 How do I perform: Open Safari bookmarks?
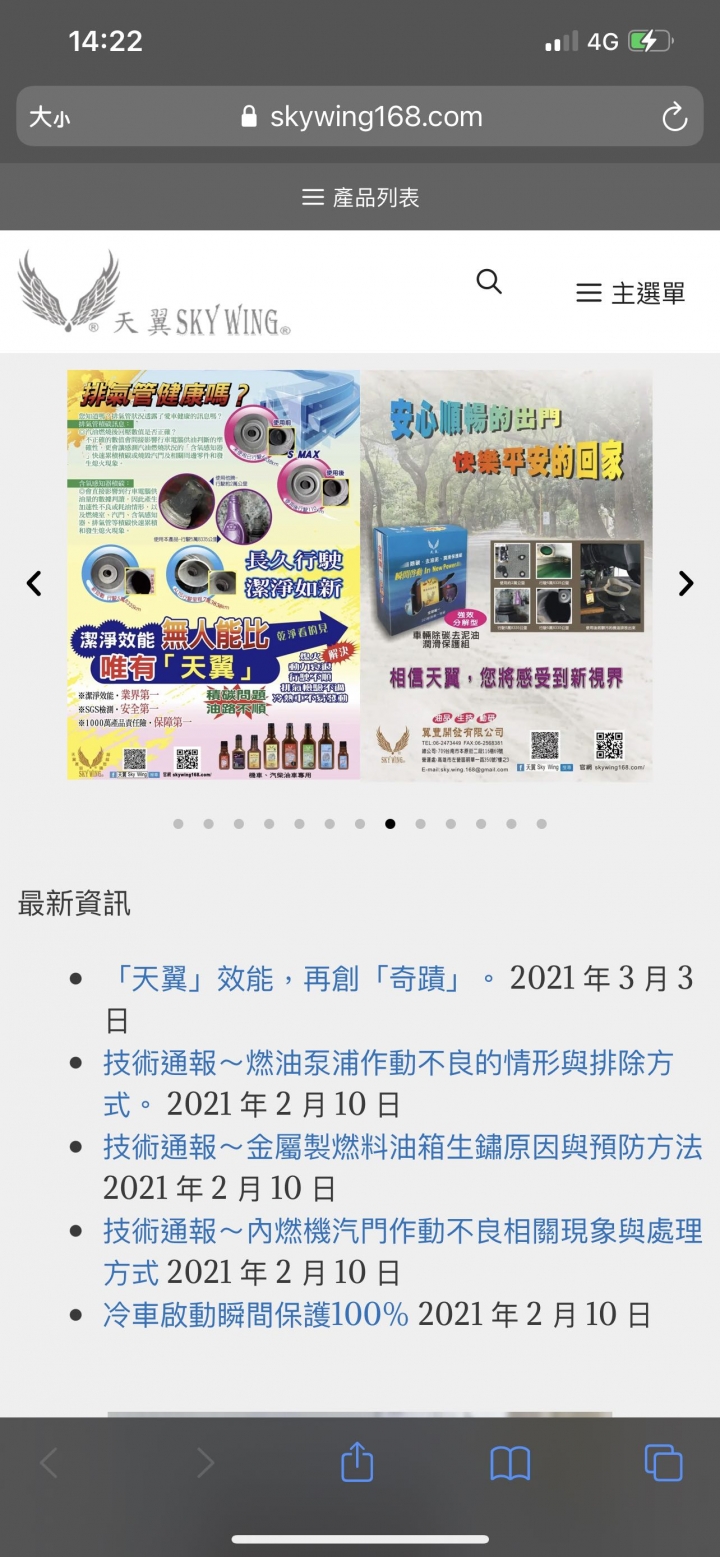coord(510,1464)
